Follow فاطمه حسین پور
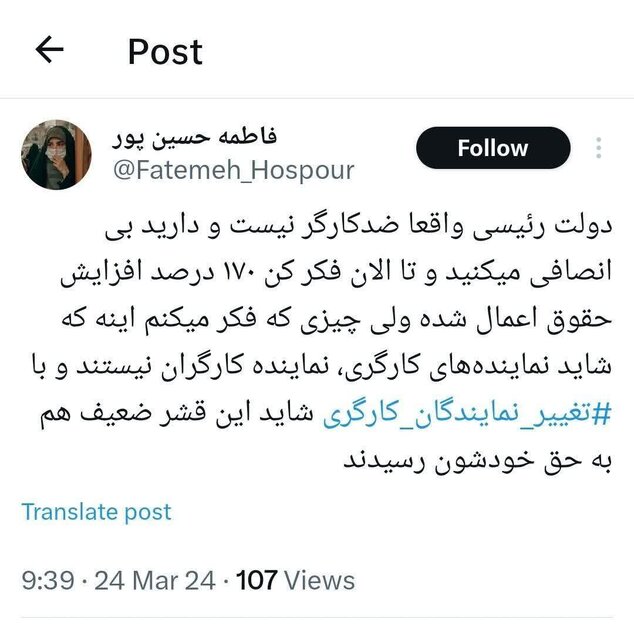The width and height of the screenshot is (634, 640). click(x=492, y=149)
